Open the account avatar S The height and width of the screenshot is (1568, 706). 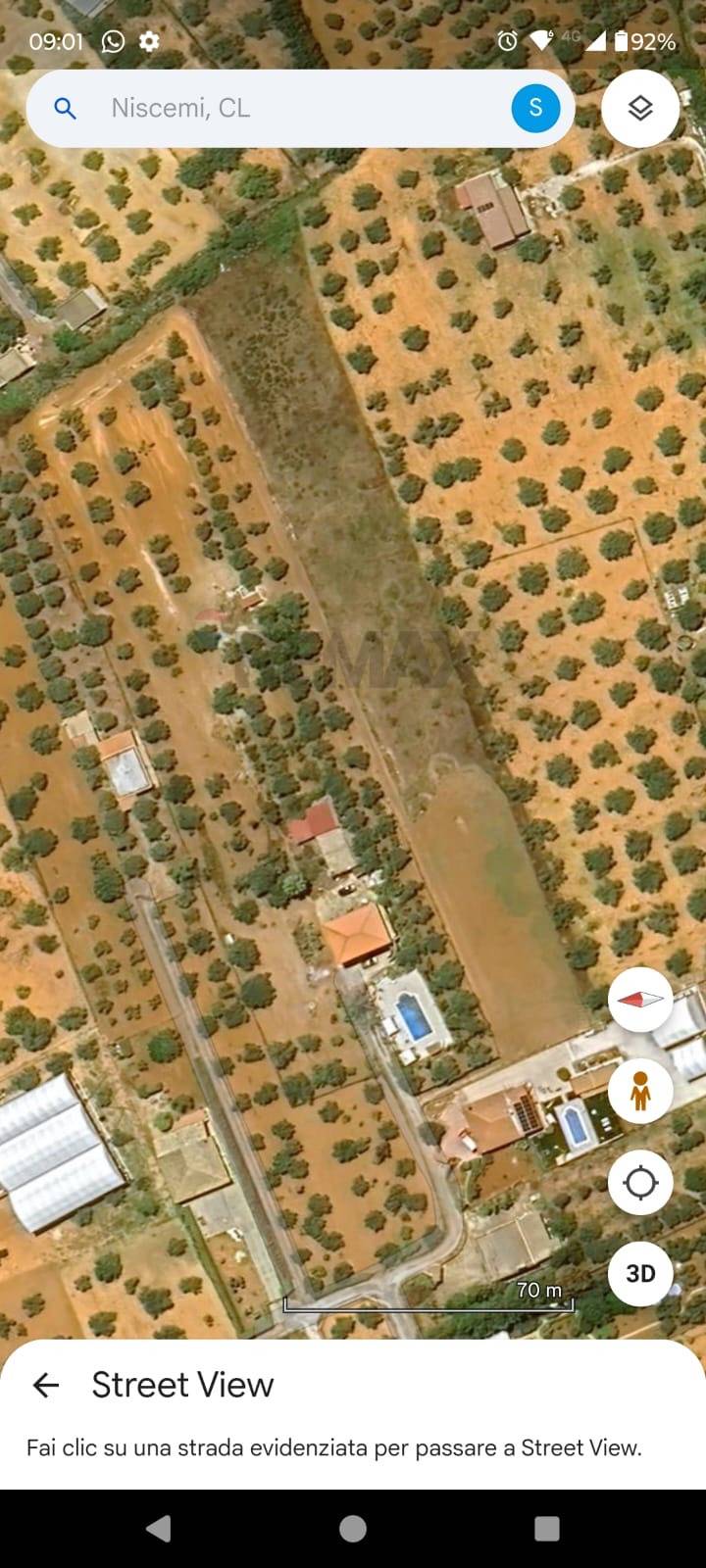pos(535,108)
